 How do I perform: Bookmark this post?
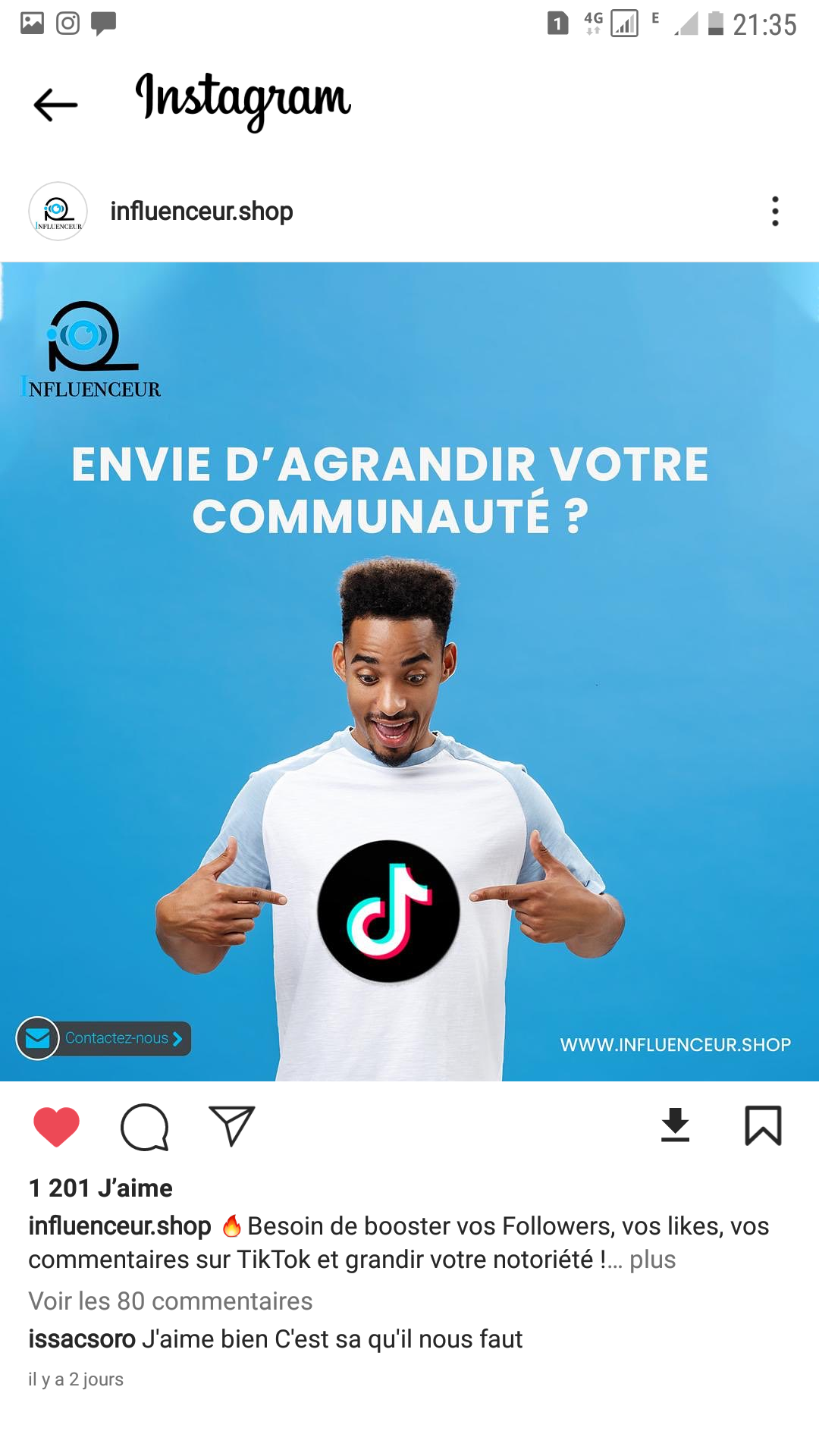coord(763,1125)
